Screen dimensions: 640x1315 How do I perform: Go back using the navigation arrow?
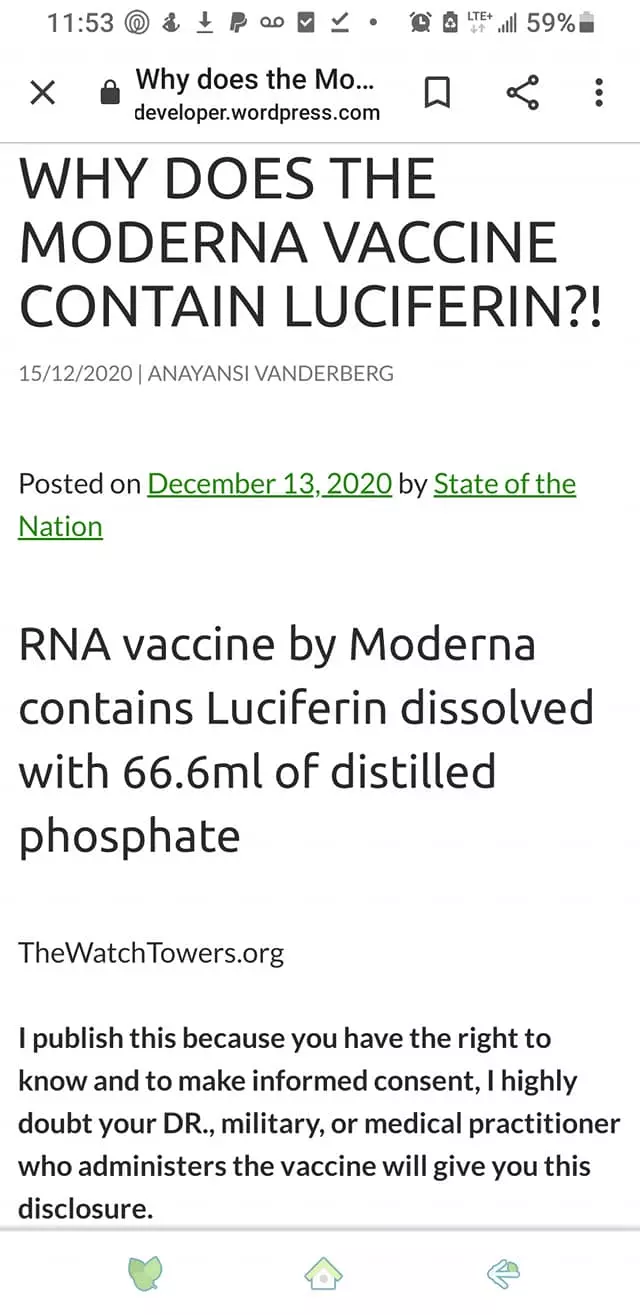pos(503,1272)
